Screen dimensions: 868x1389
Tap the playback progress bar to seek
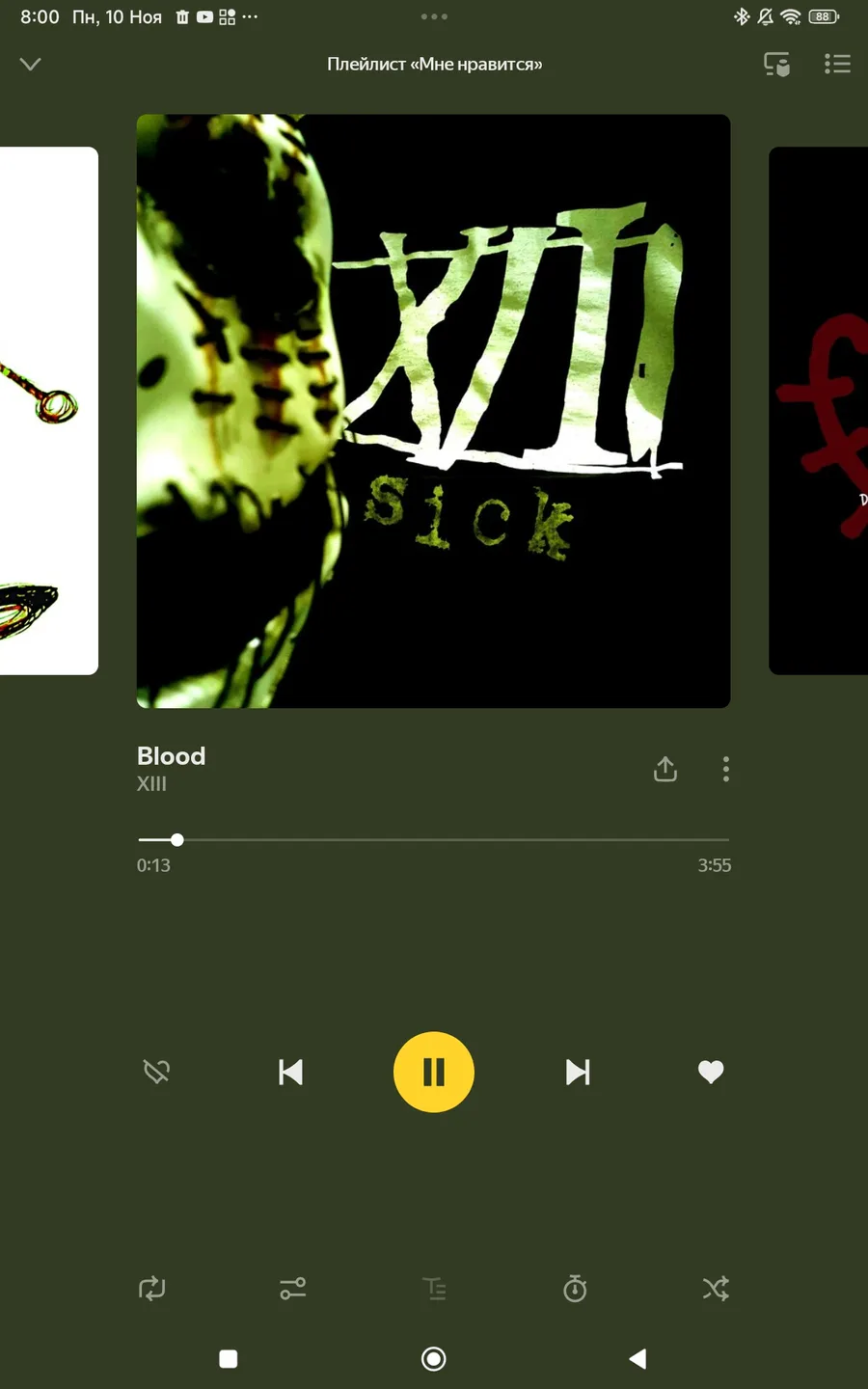point(434,840)
